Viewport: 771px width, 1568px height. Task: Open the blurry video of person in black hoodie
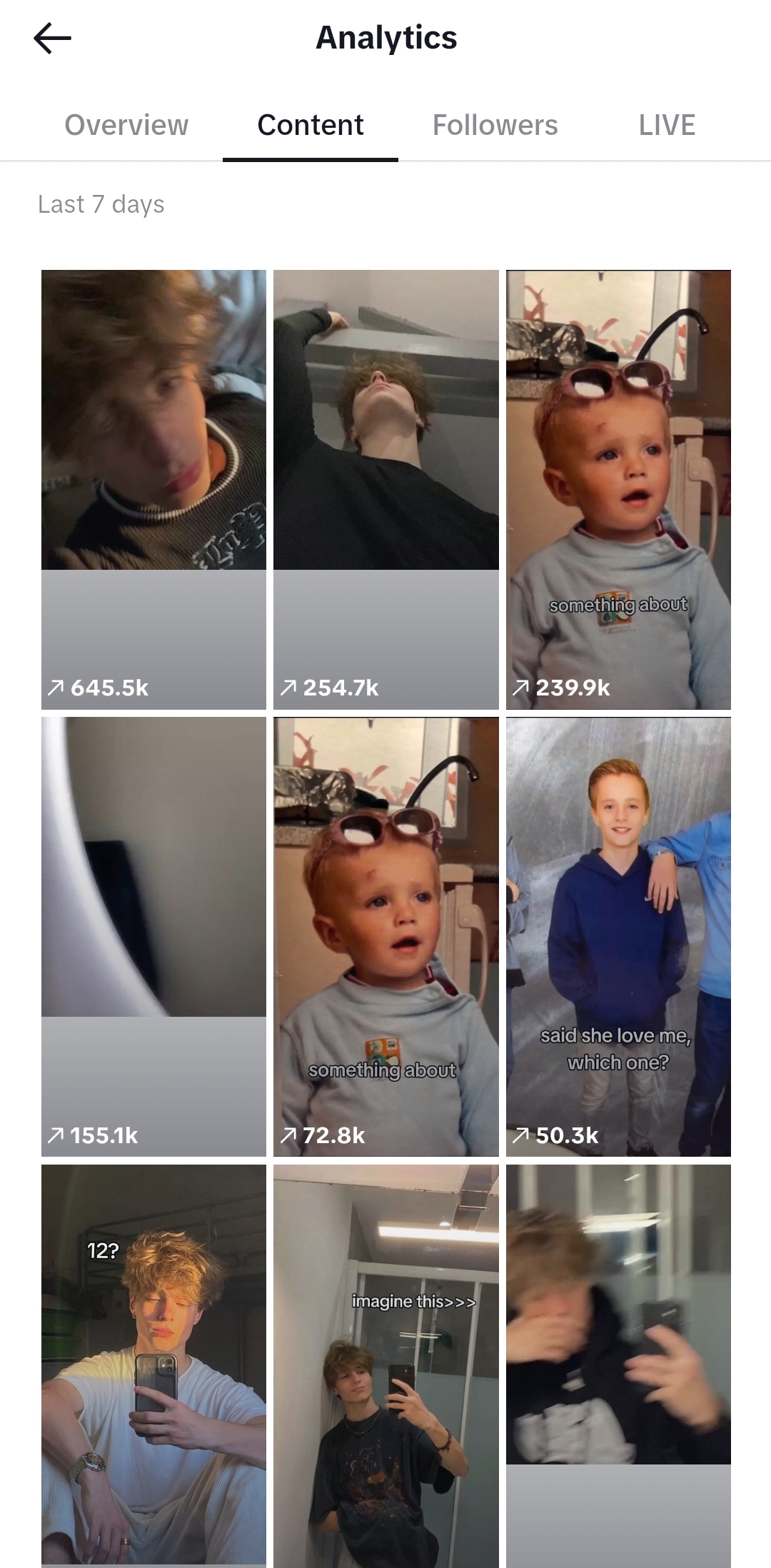pos(618,1364)
